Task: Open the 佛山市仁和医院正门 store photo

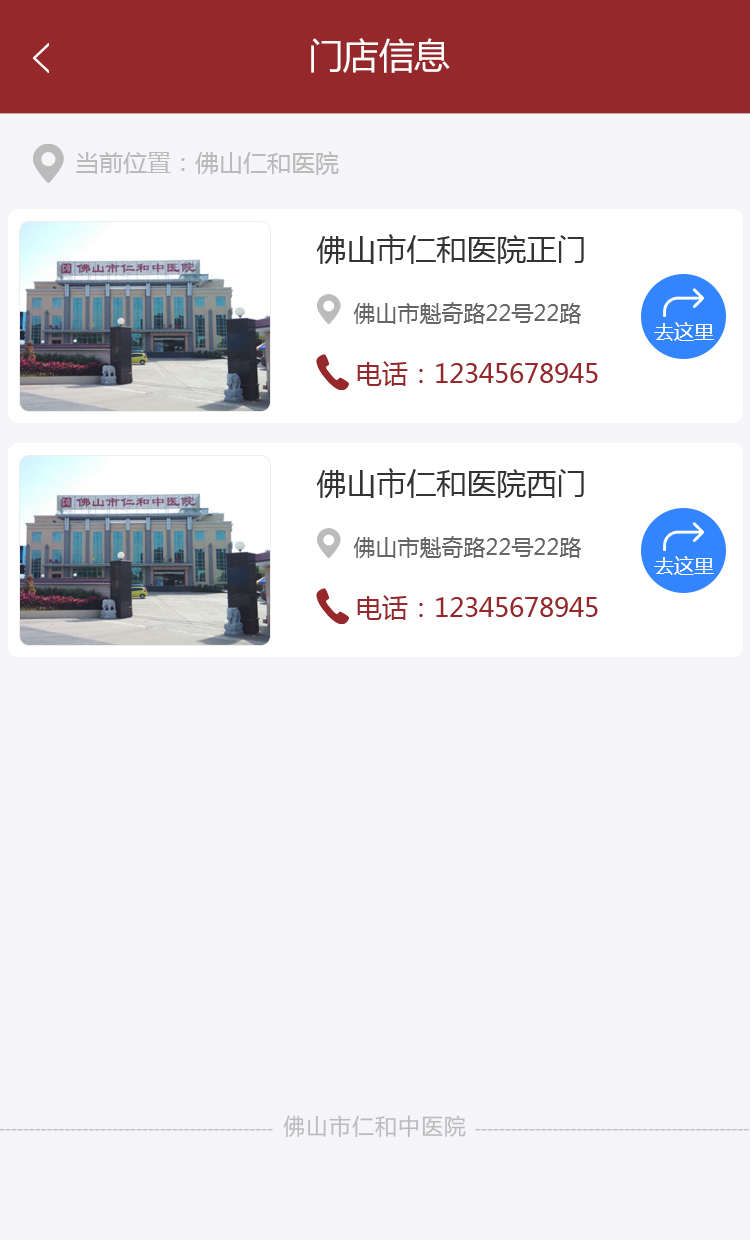Action: coord(145,316)
